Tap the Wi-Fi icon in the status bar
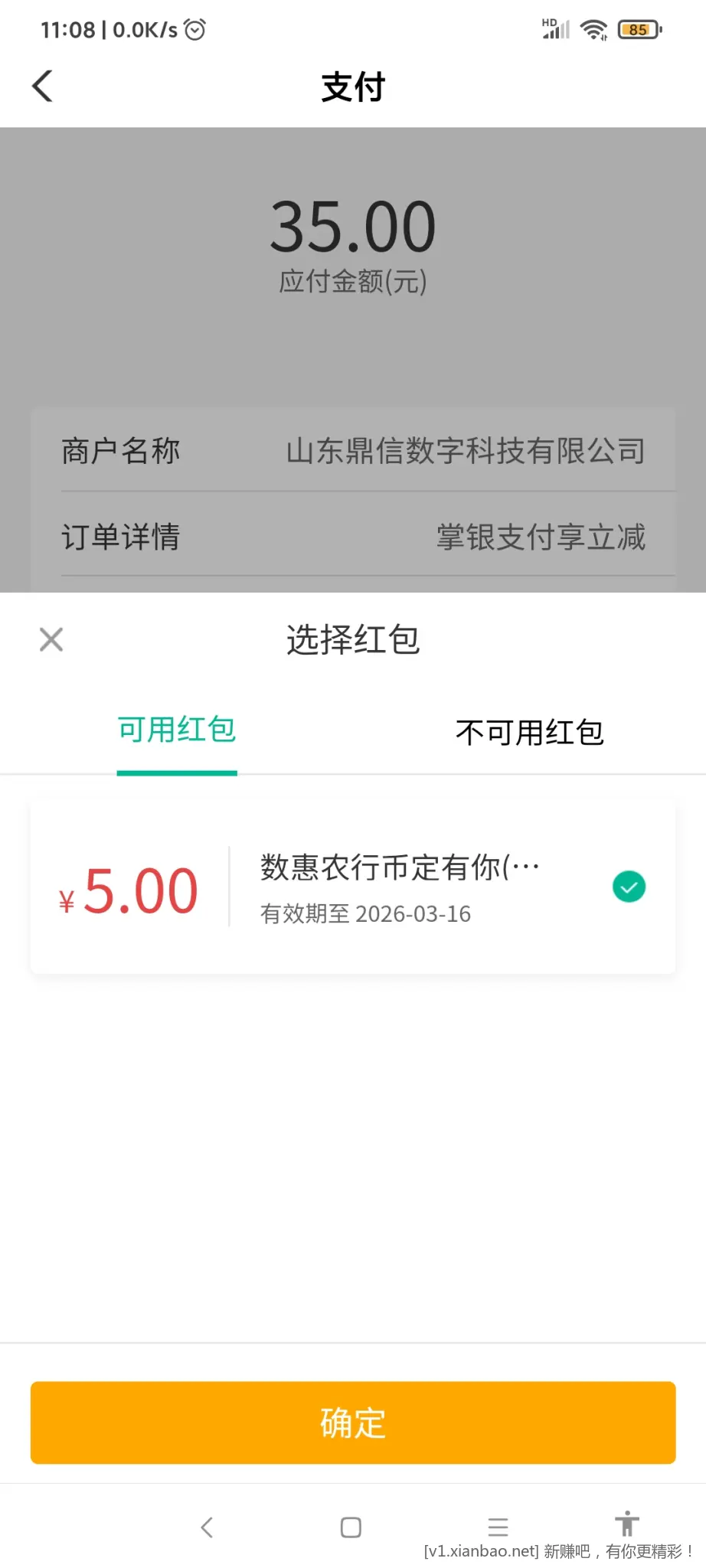The width and height of the screenshot is (706, 1568). [593, 29]
